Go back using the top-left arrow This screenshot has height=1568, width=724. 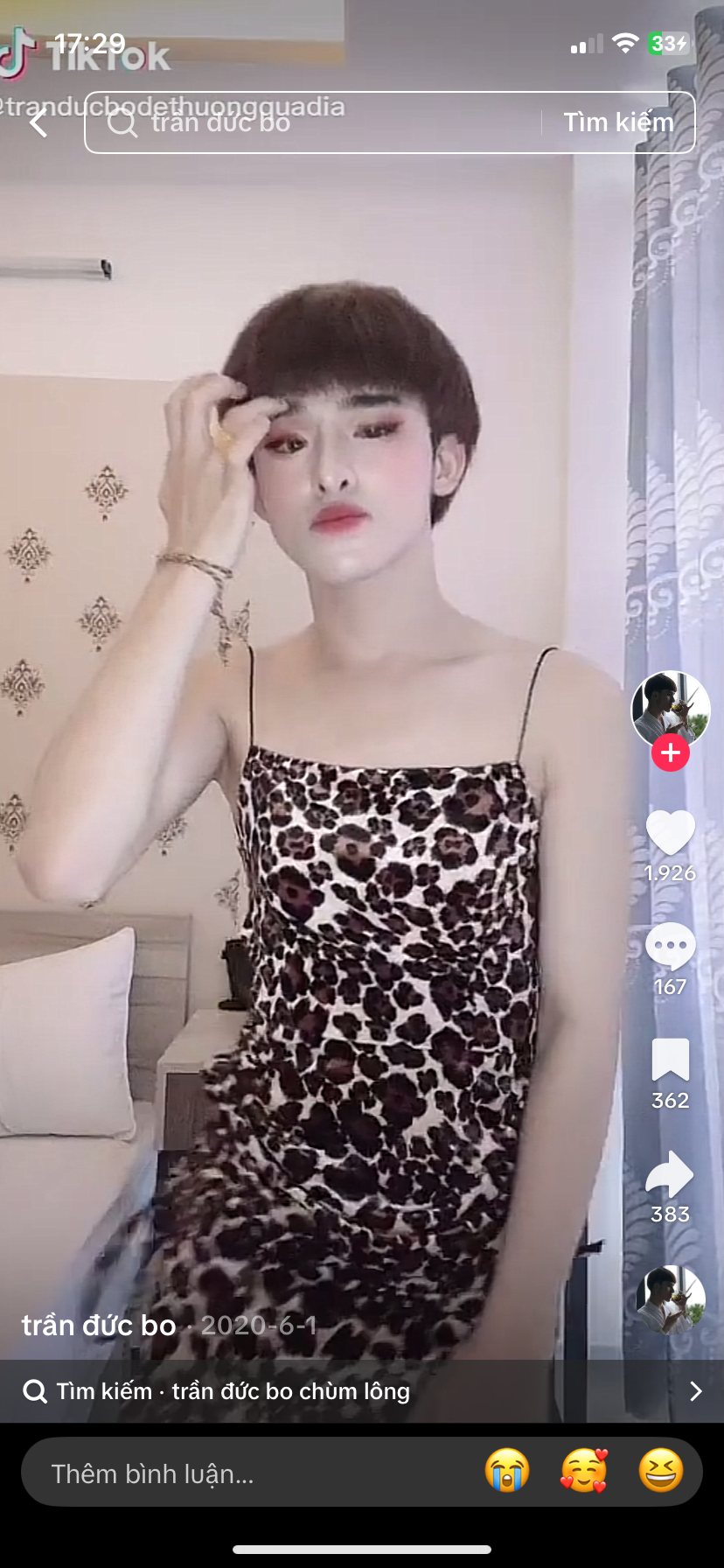(38, 123)
